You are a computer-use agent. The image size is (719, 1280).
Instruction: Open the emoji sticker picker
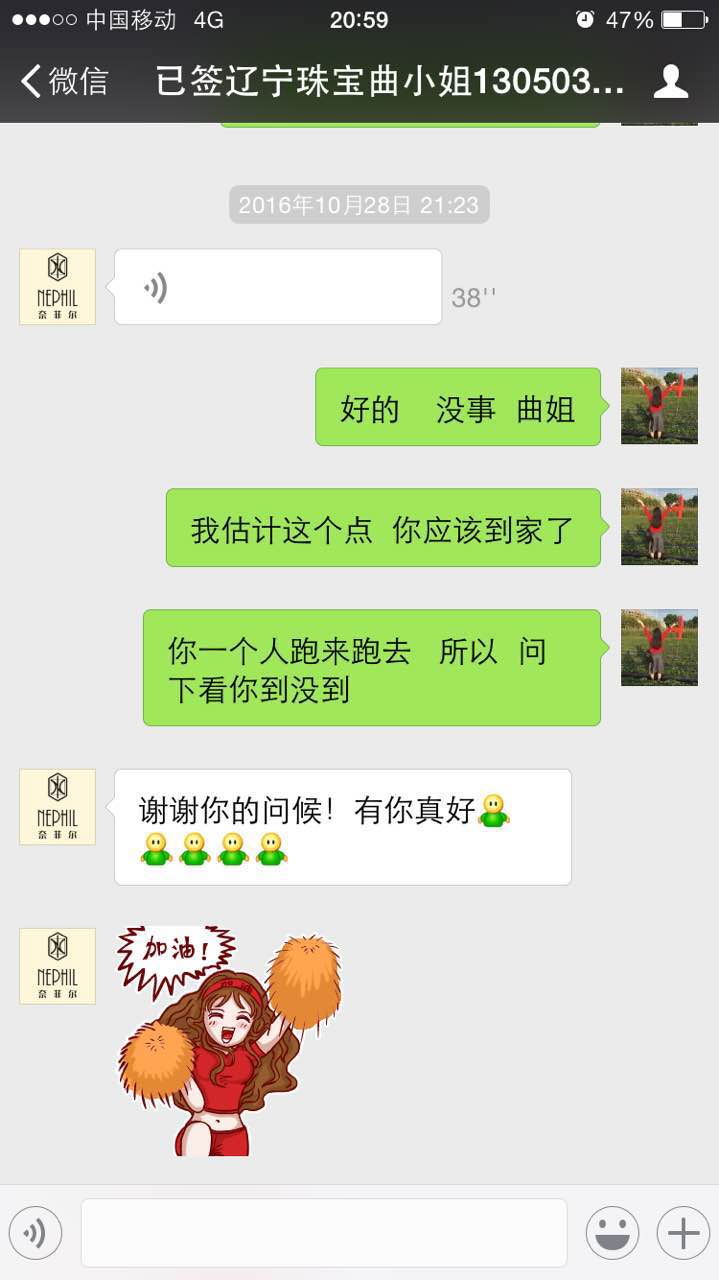(612, 1233)
